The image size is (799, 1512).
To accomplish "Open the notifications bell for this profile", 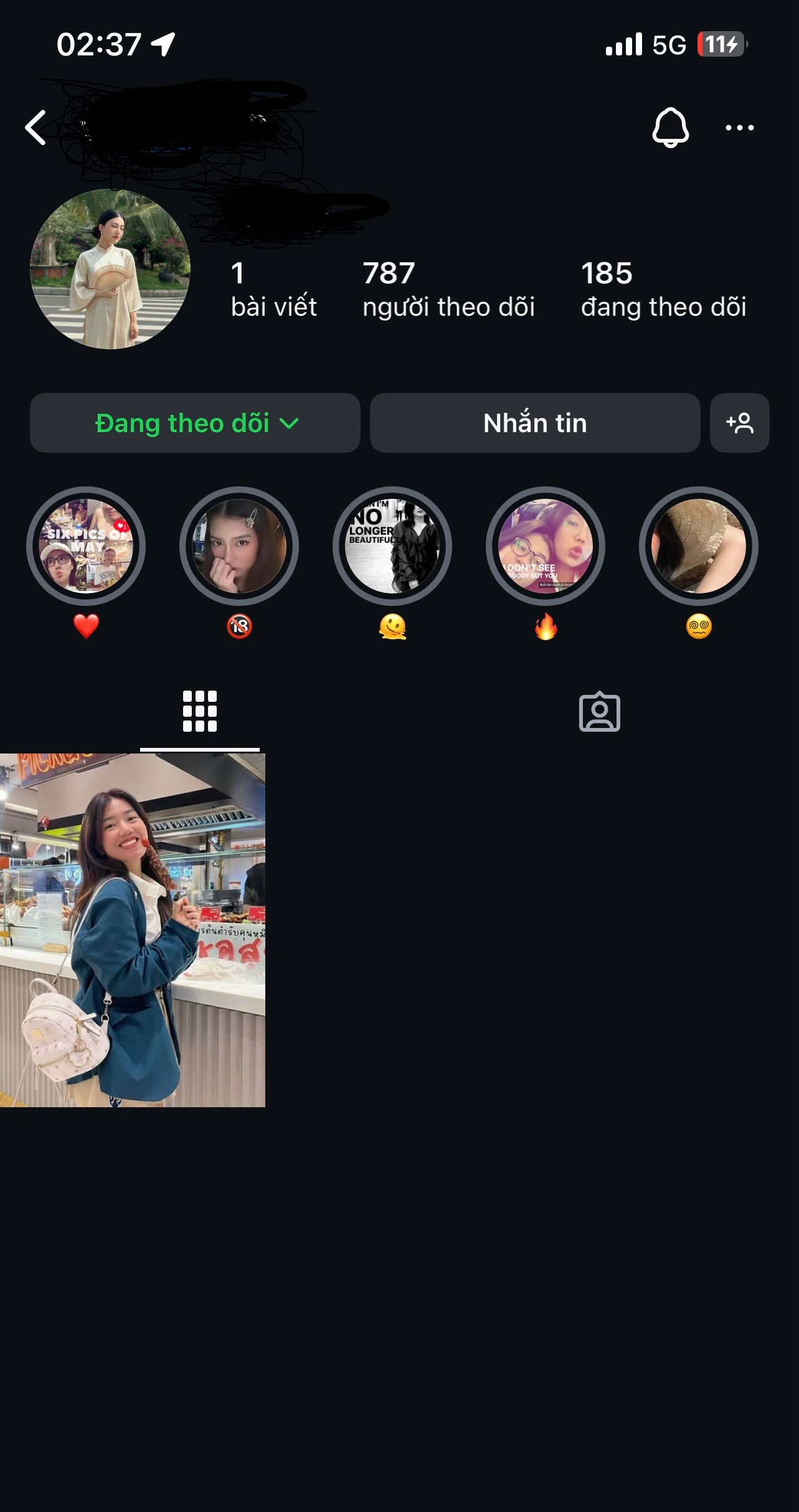I will tap(670, 128).
